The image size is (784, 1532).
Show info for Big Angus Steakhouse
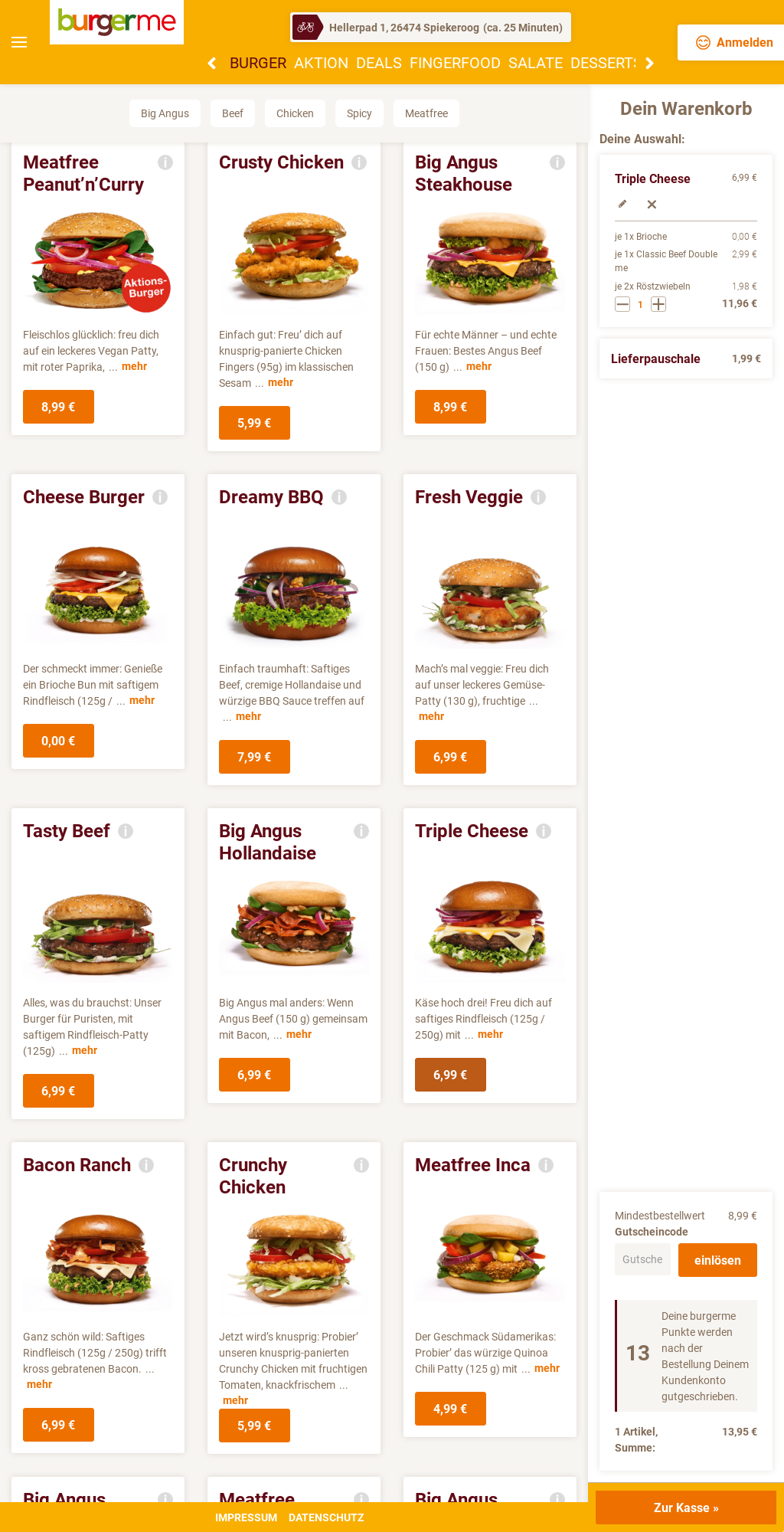[x=557, y=162]
